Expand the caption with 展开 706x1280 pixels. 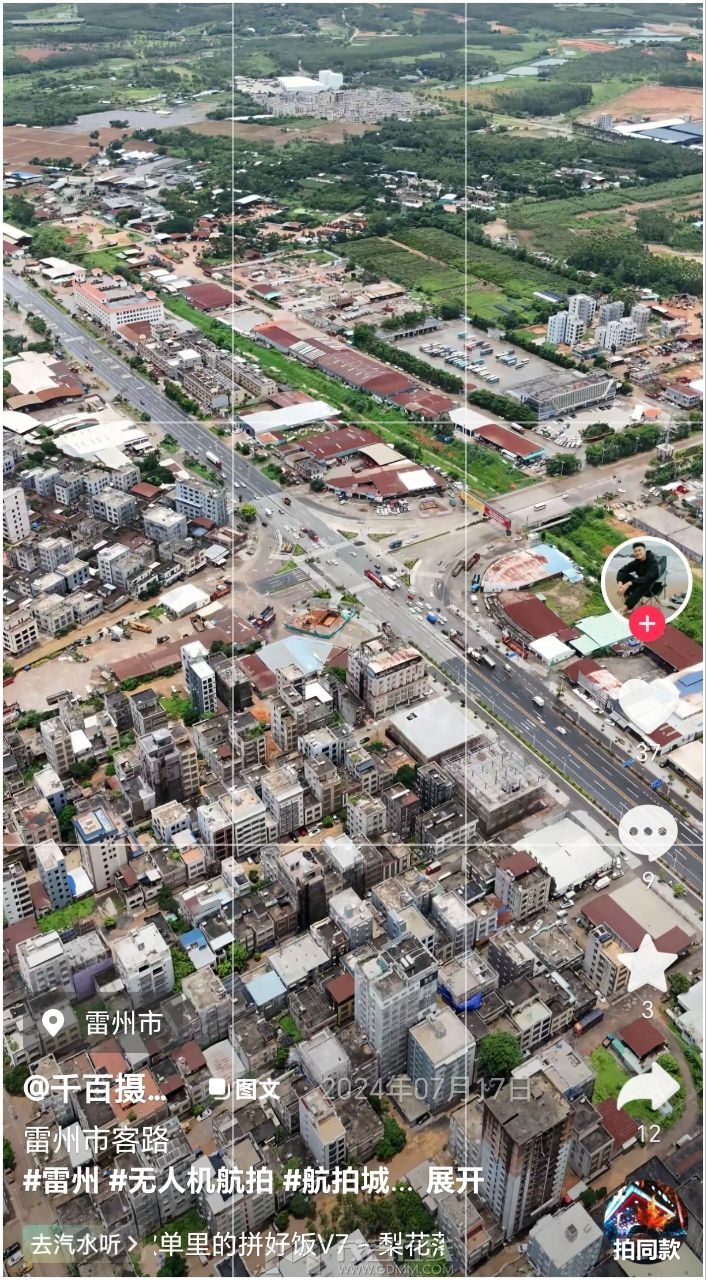(455, 1181)
